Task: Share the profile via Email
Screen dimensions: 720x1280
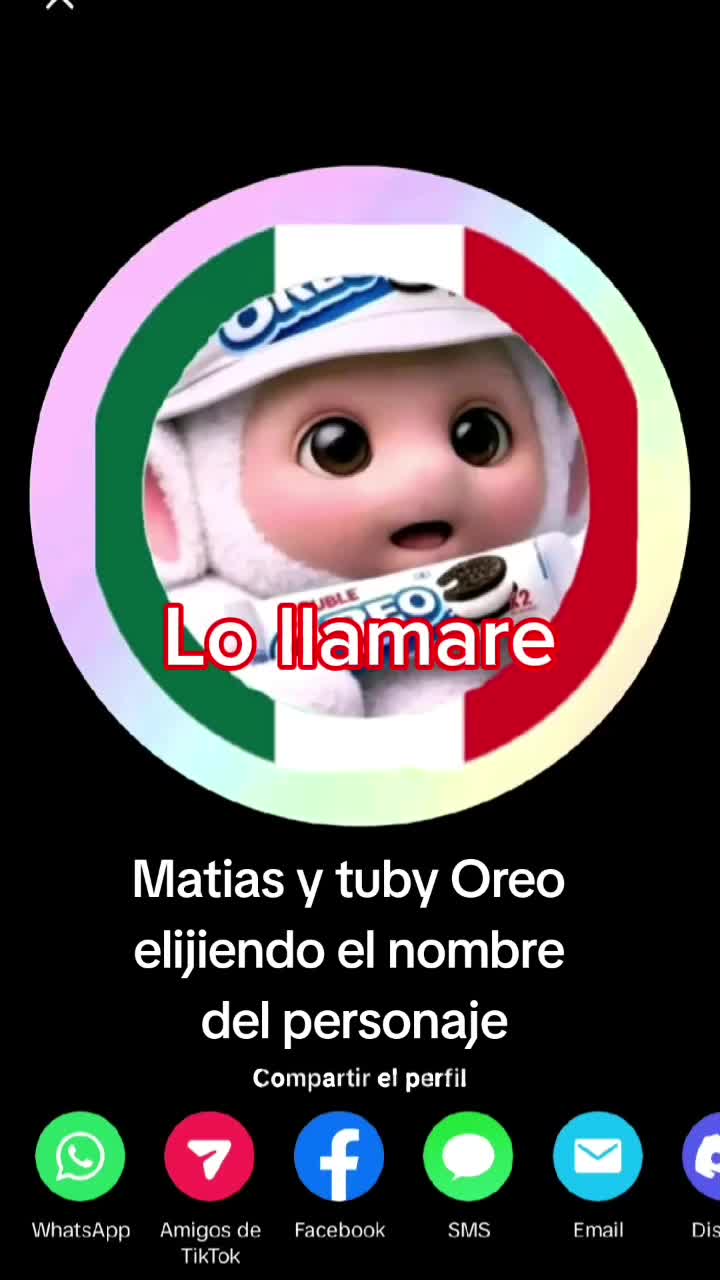Action: pos(598,1156)
